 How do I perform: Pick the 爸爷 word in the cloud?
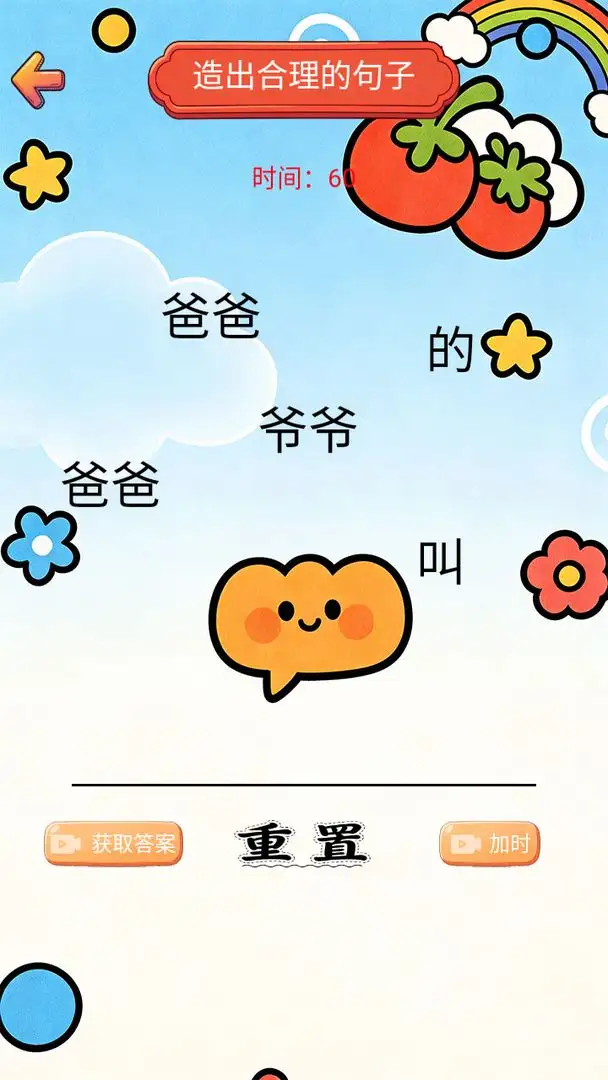pyautogui.click(x=211, y=318)
